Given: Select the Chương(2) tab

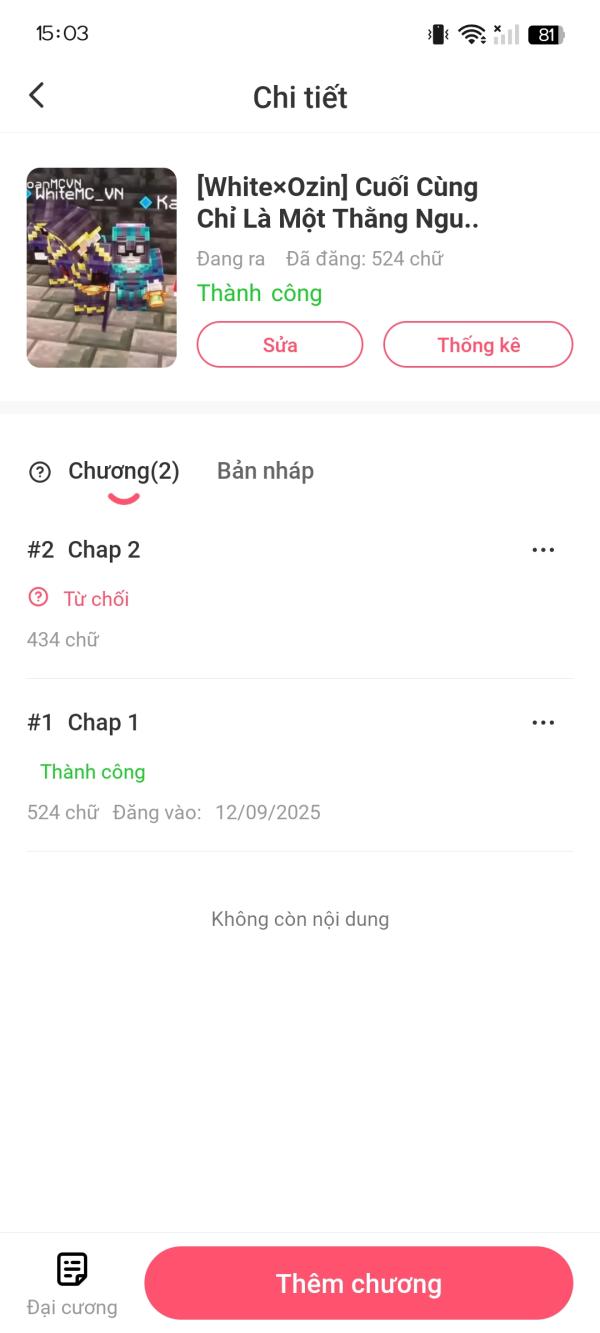Looking at the screenshot, I should pos(123,472).
